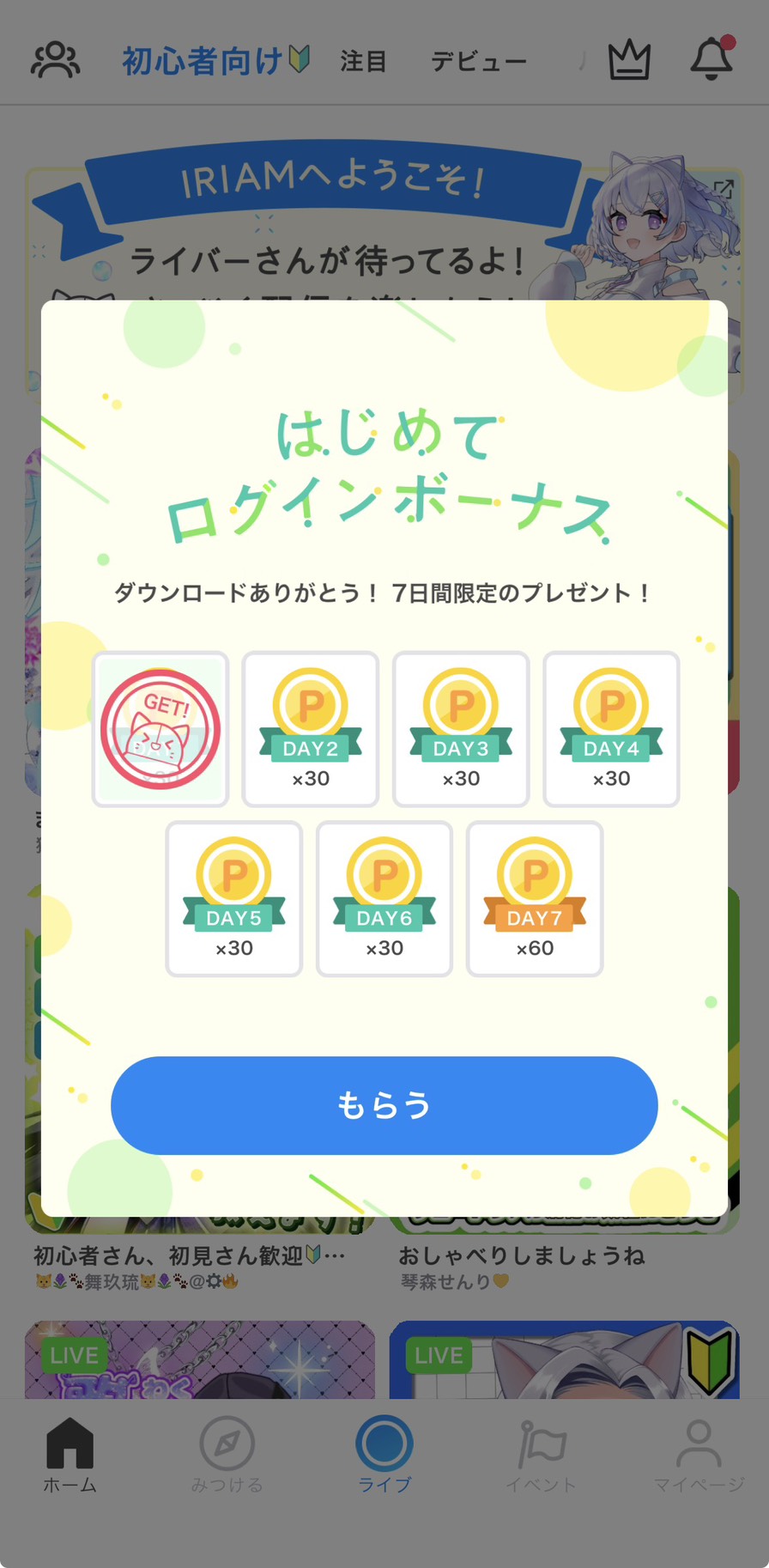
Task: Open the イベント tab
Action: pyautogui.click(x=541, y=1456)
